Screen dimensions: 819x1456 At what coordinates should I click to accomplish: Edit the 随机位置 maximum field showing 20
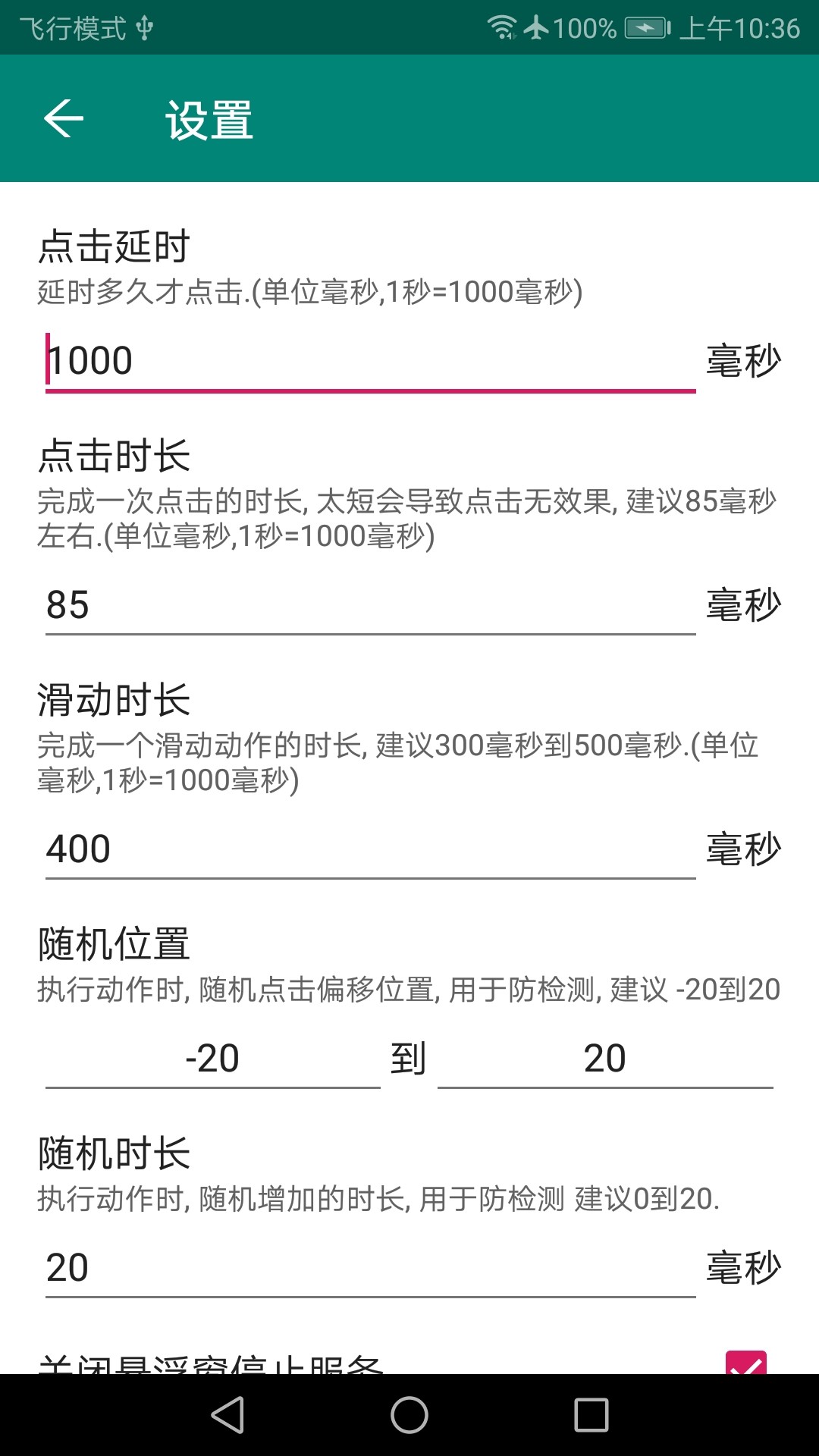click(605, 1058)
